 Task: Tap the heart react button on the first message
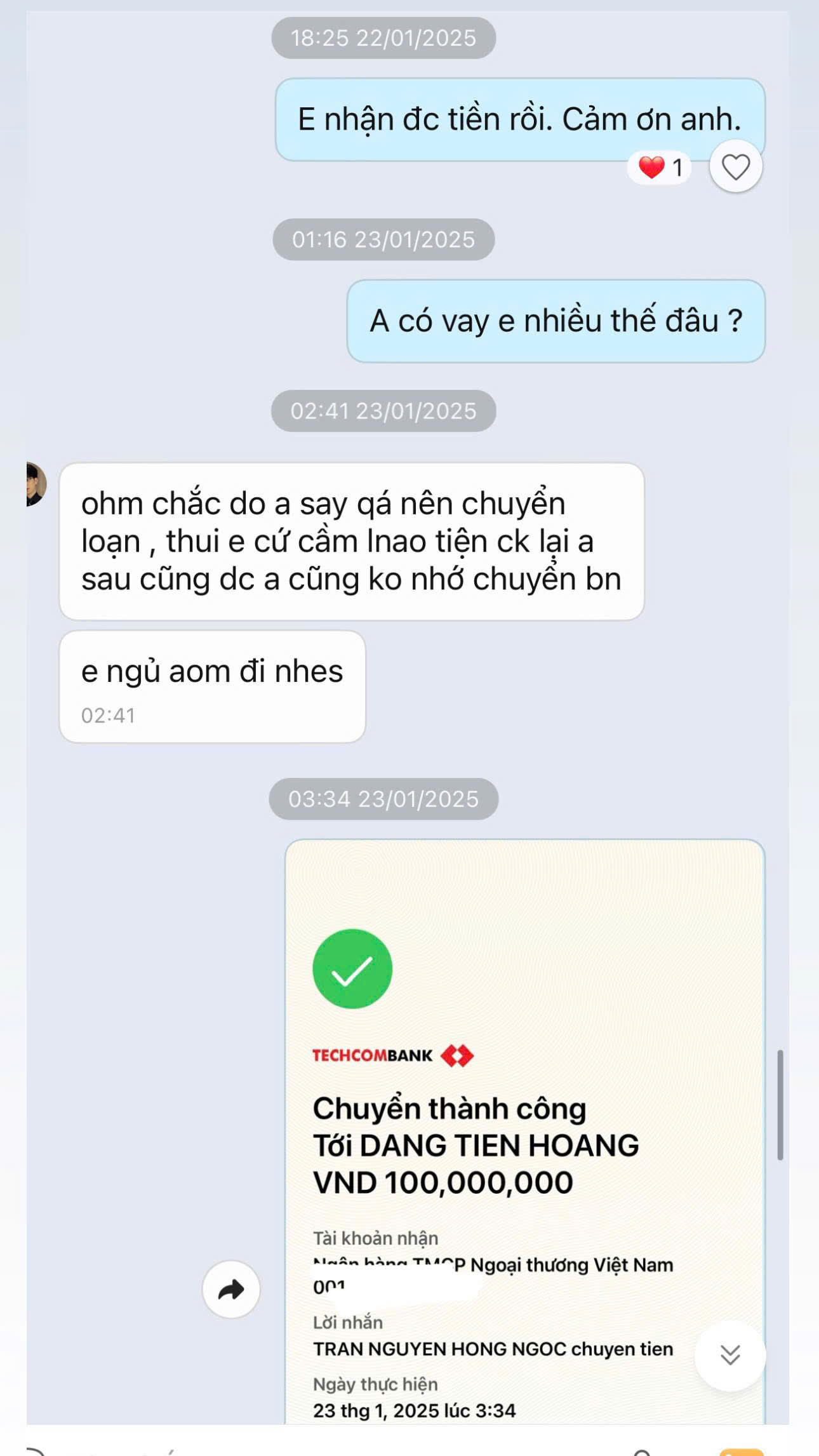click(x=735, y=168)
